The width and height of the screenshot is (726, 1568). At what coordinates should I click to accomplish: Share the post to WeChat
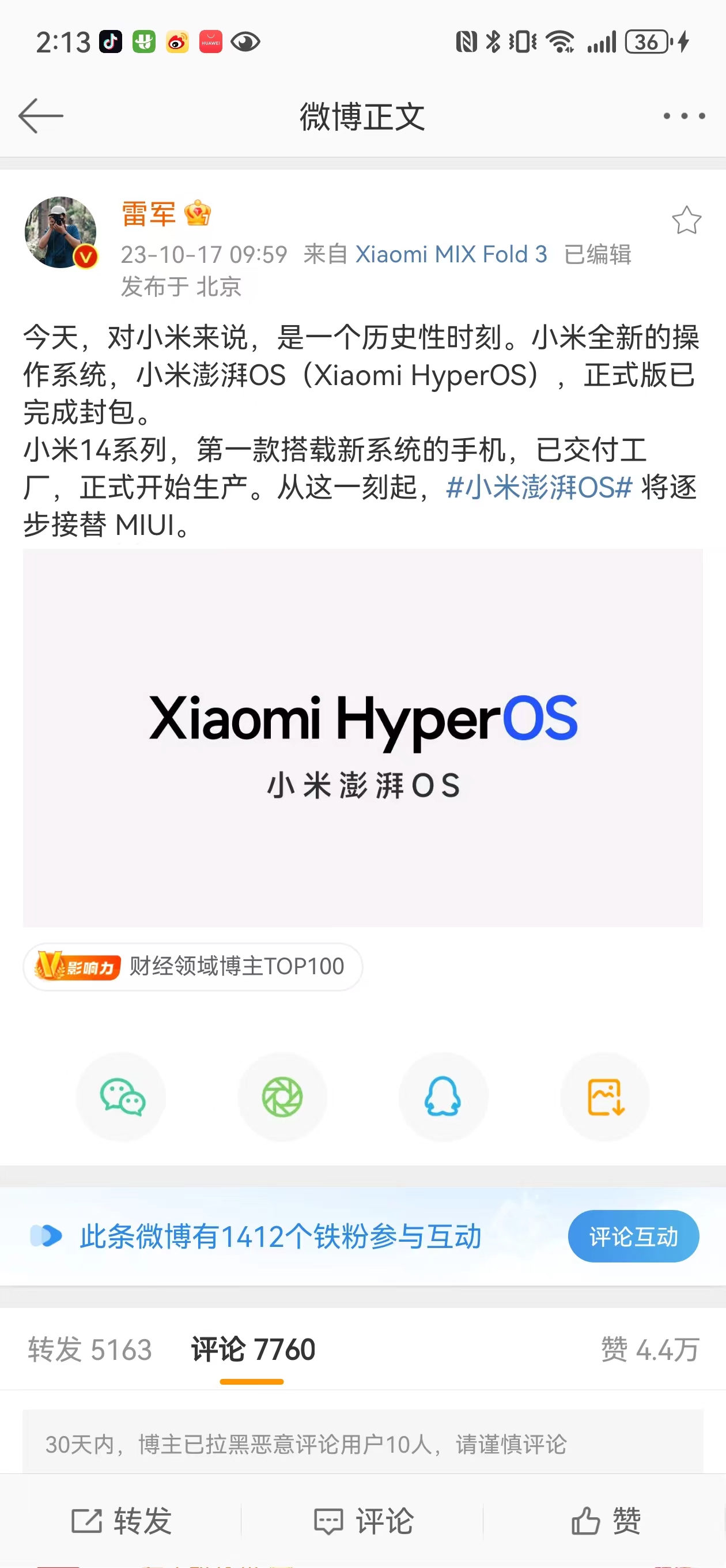[x=122, y=1097]
